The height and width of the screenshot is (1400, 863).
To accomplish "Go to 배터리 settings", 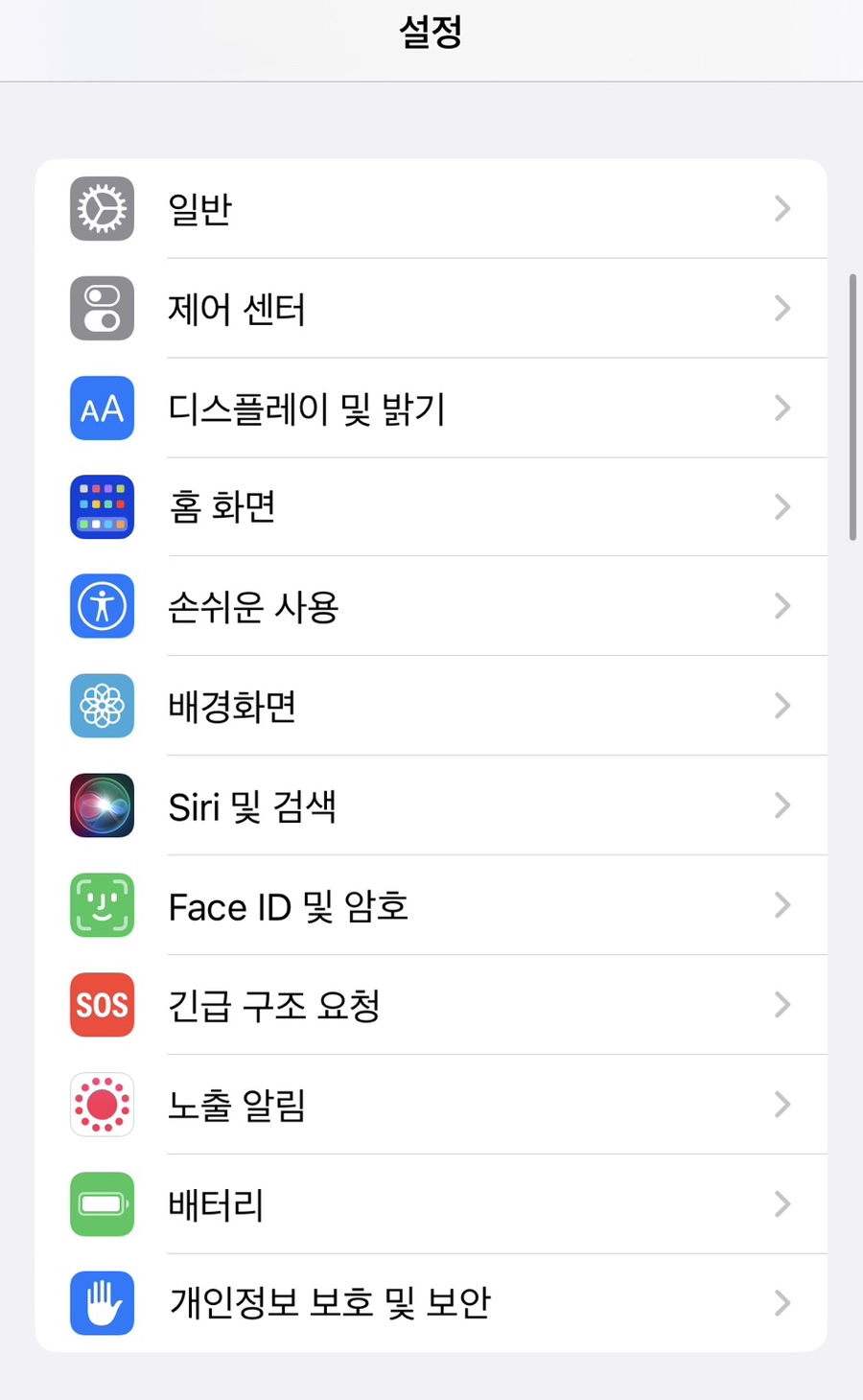I will 431,1204.
